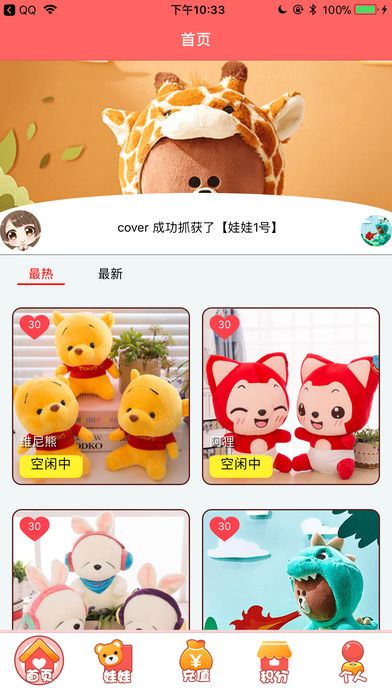392x696 pixels.
Task: Select the 最热 tab
Action: point(41,274)
